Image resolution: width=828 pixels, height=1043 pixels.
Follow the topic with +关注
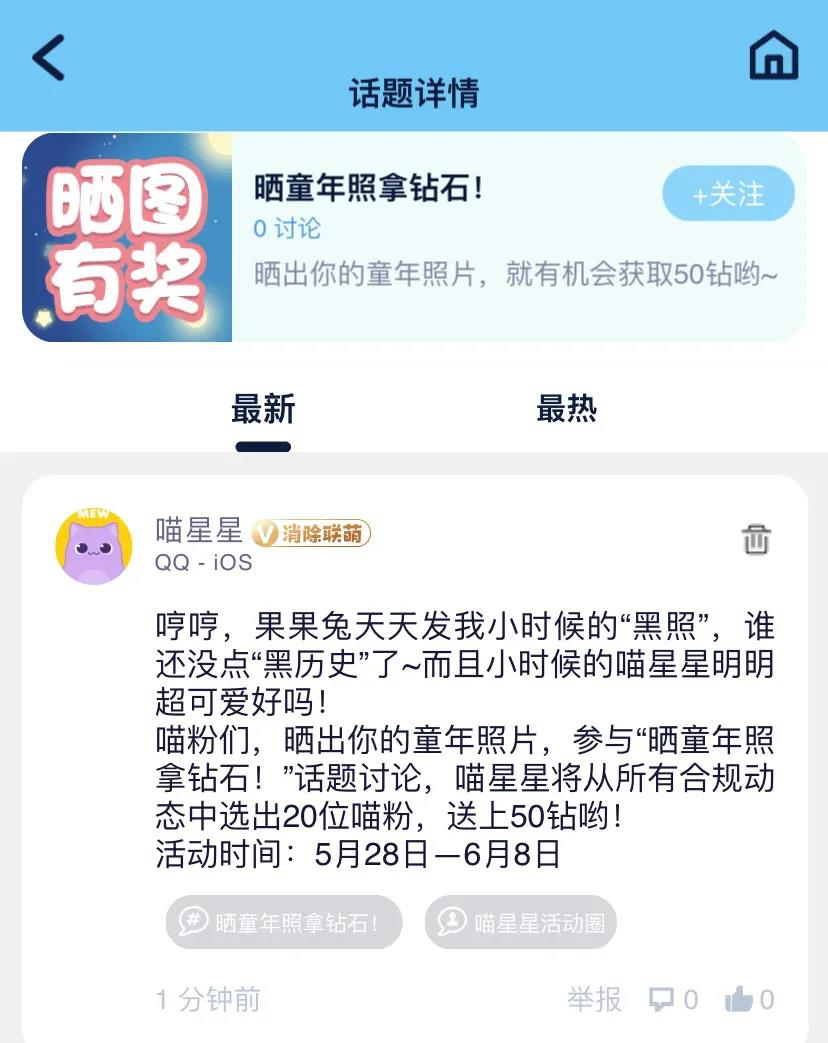[x=728, y=194]
